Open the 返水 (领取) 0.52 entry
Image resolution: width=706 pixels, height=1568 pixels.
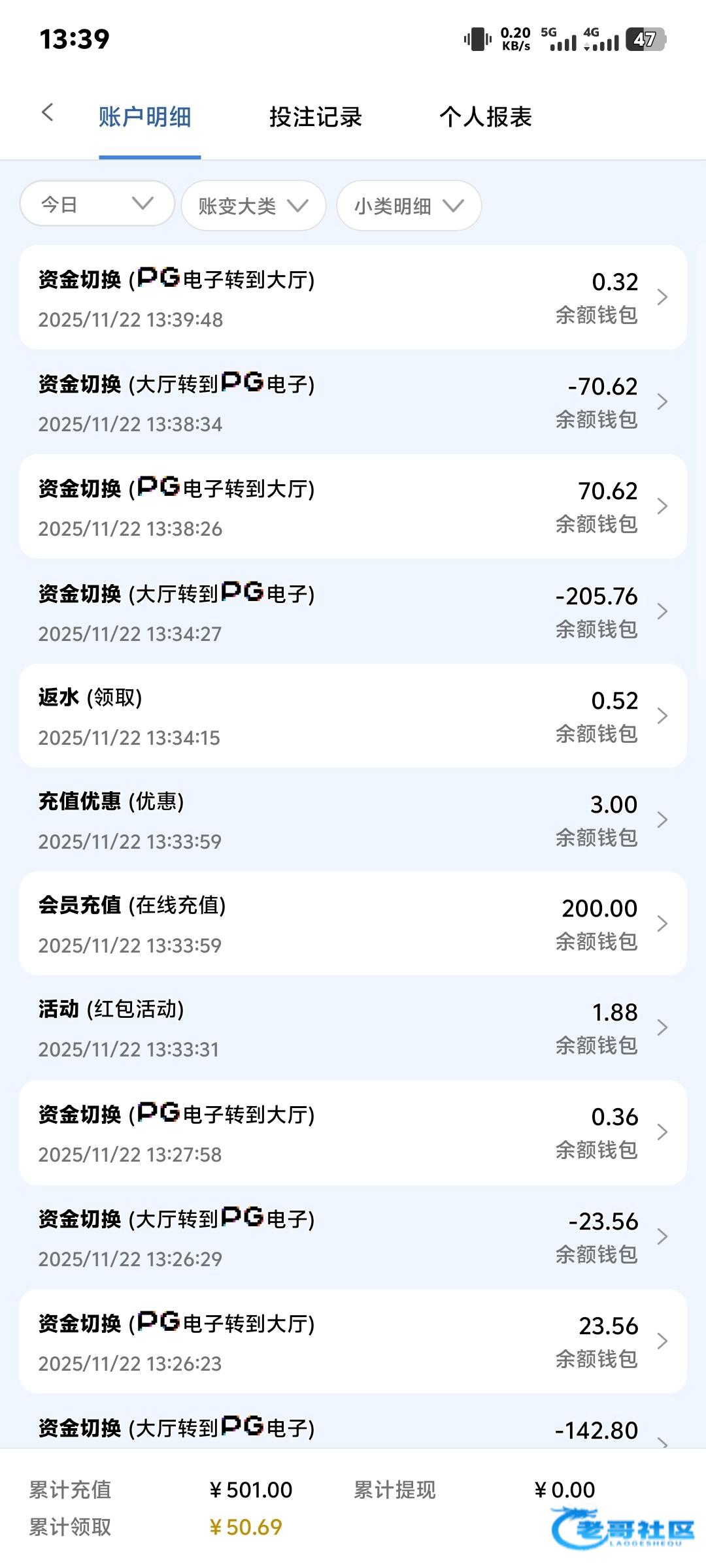click(x=353, y=716)
